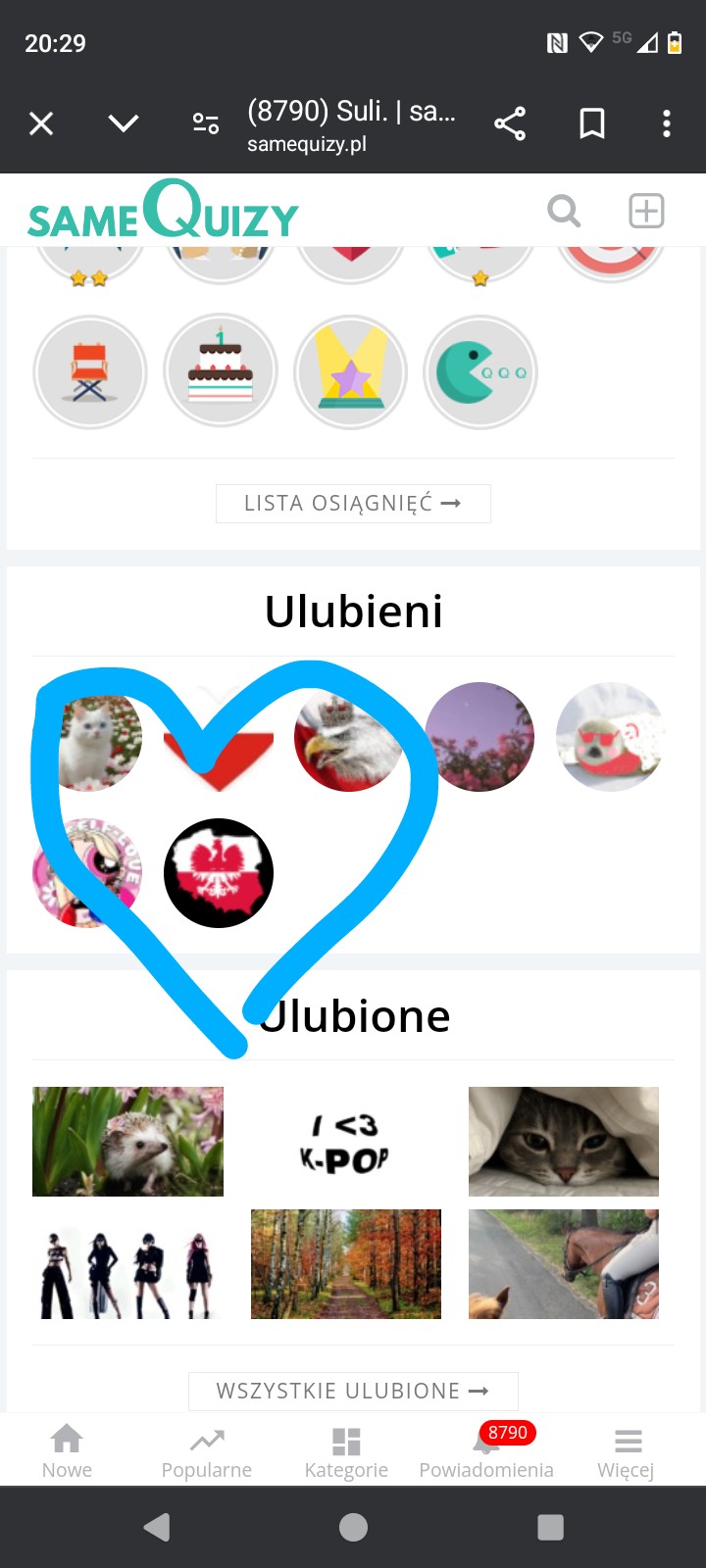The height and width of the screenshot is (1568, 706).
Task: Open the SameQuizy search
Action: 564,211
